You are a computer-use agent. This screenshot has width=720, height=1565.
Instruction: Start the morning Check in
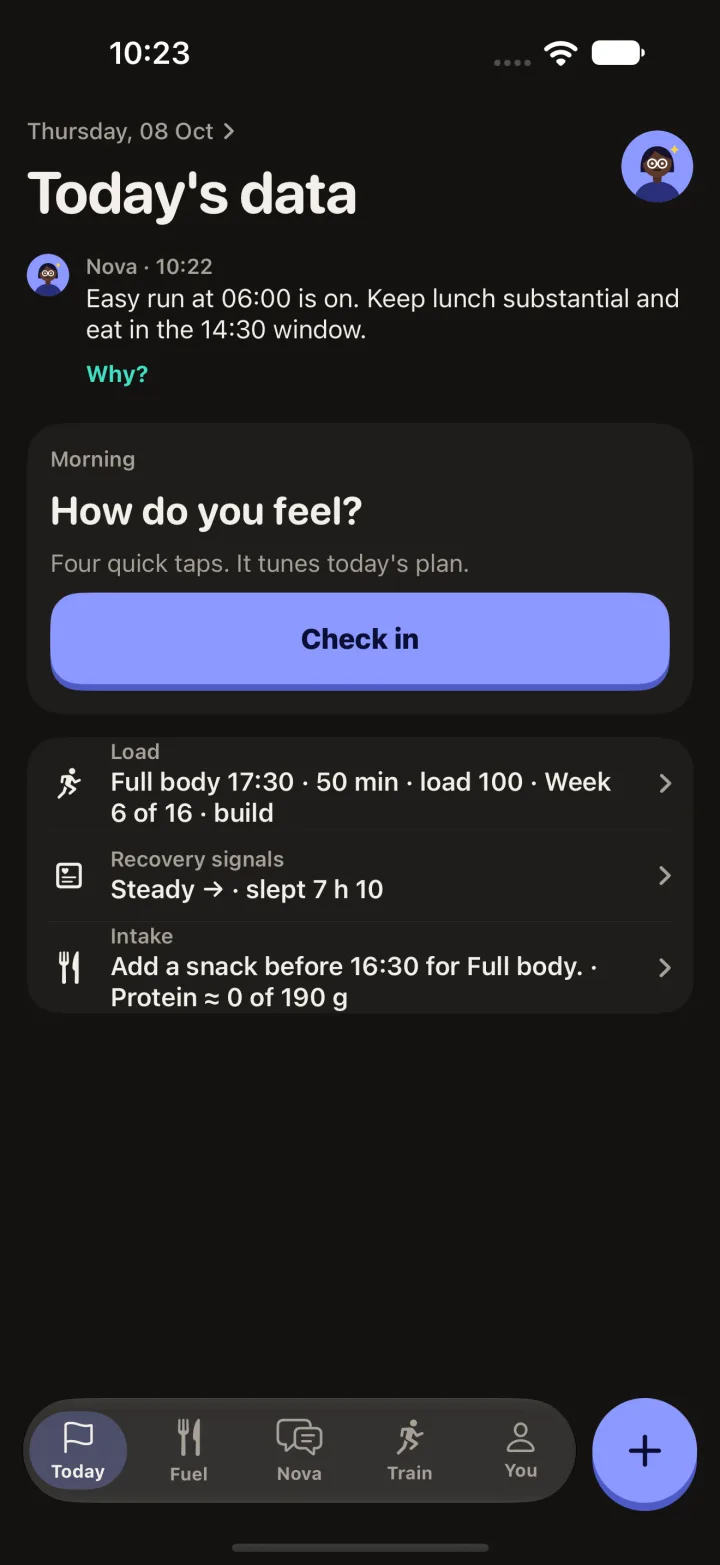[360, 639]
